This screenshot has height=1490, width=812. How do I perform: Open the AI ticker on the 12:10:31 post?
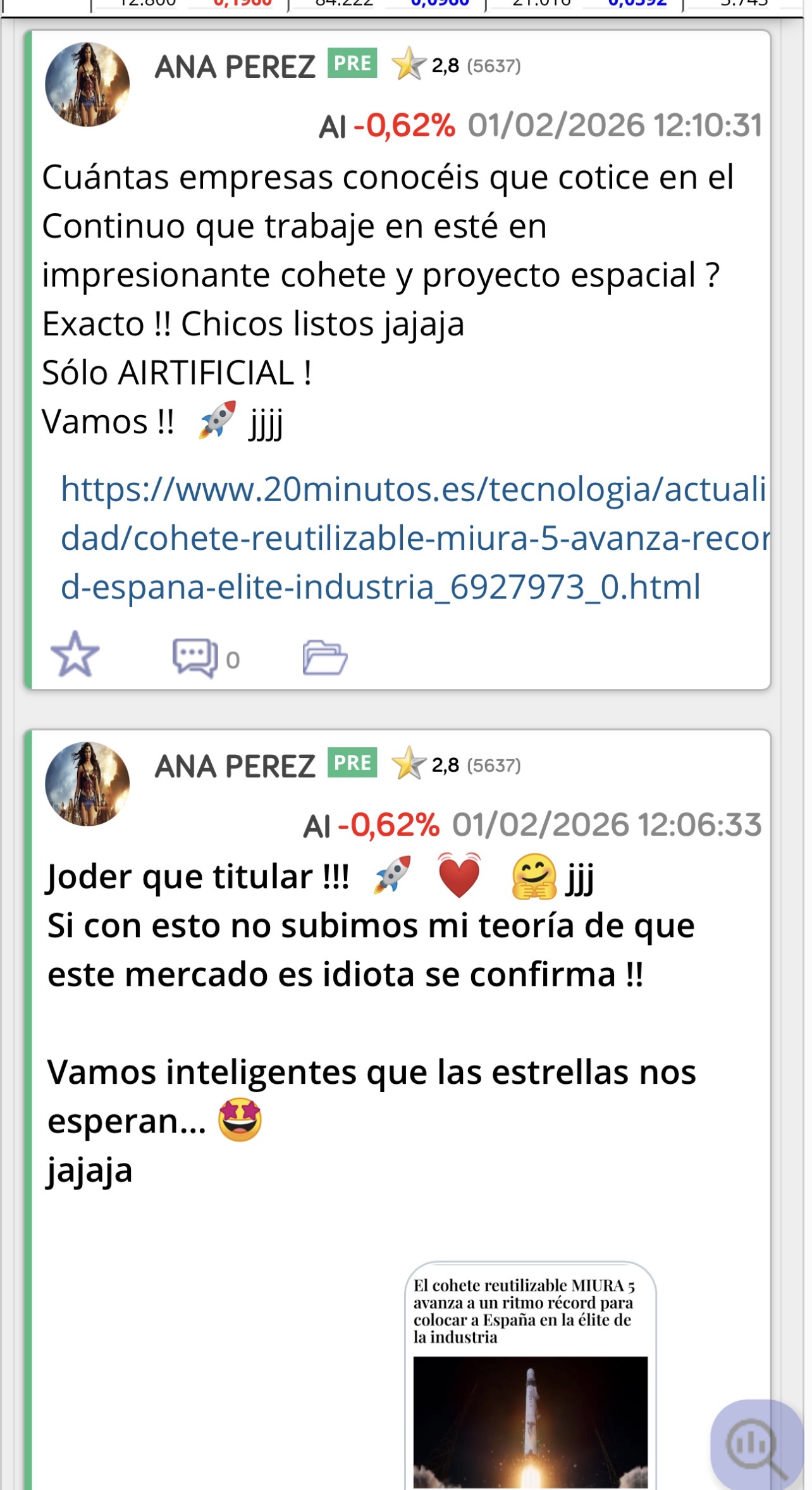tap(333, 127)
